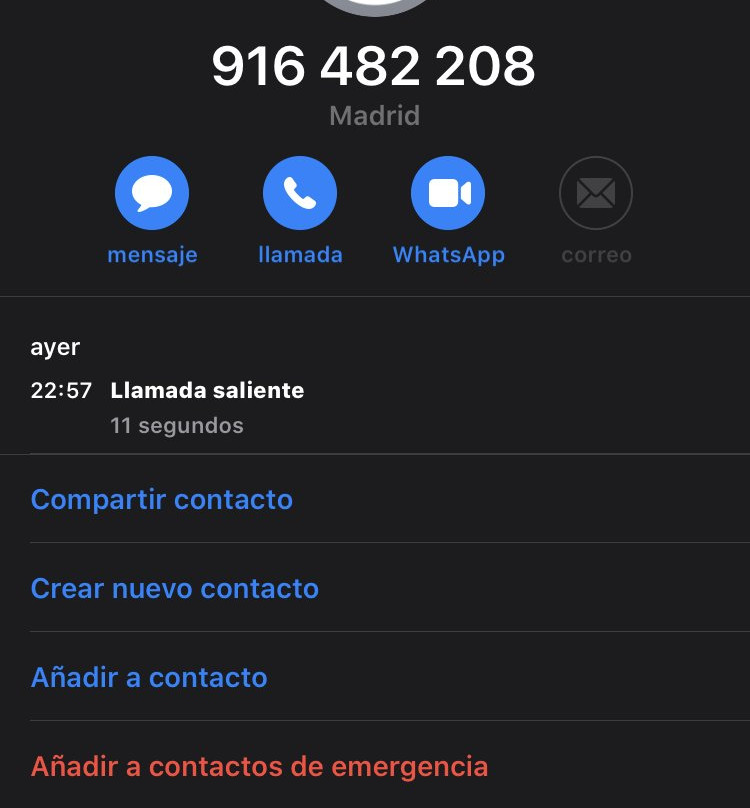Send a message to 916 482 208

pos(152,194)
